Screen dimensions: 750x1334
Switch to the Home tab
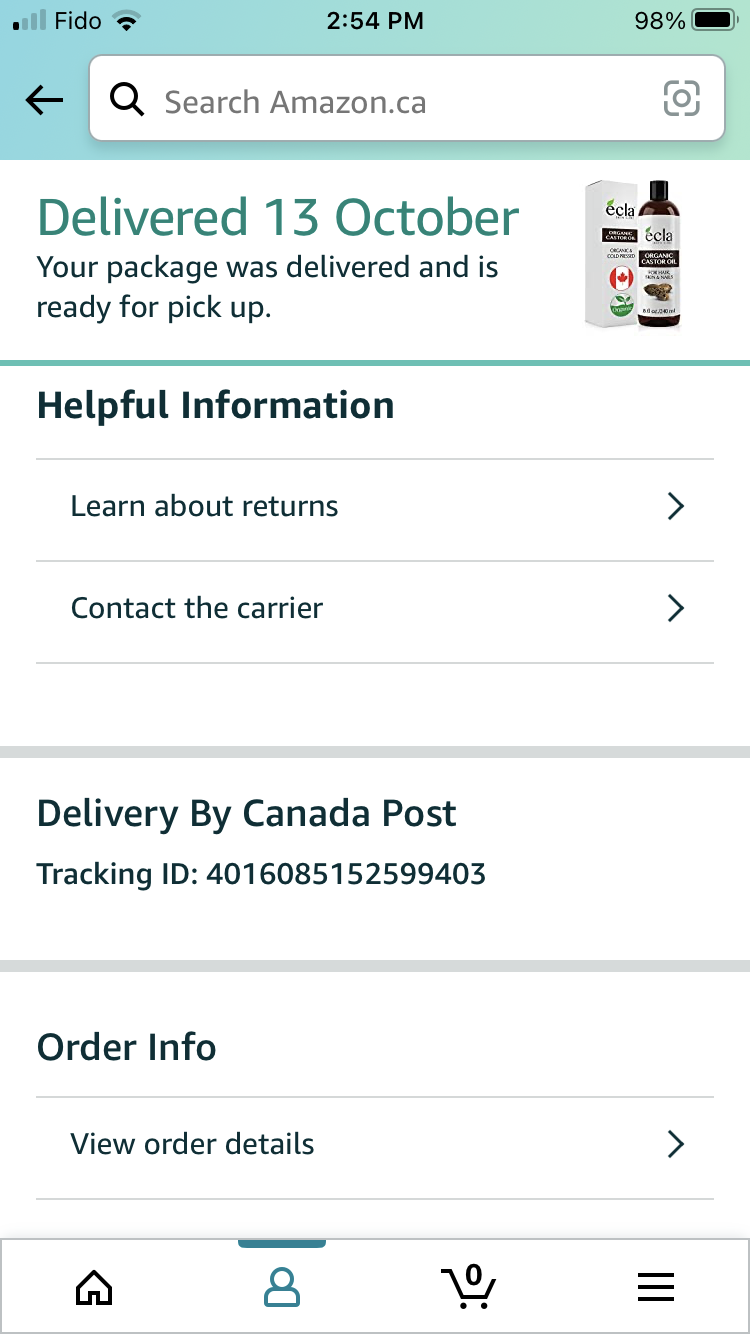click(94, 1287)
